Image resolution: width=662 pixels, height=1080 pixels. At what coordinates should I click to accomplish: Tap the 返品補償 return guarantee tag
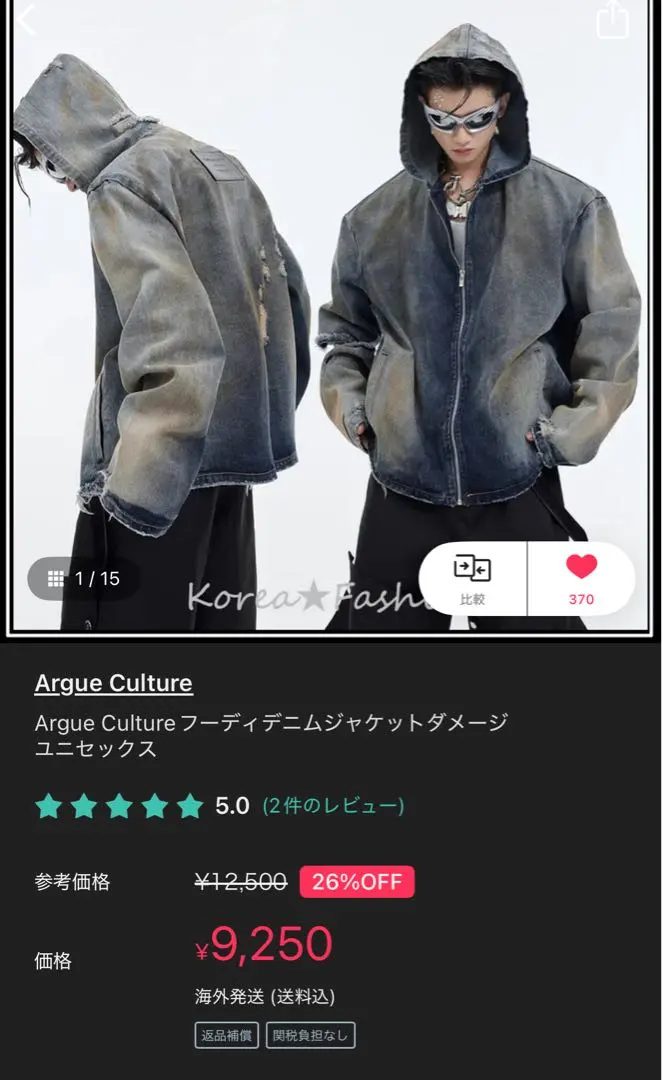[x=227, y=1035]
